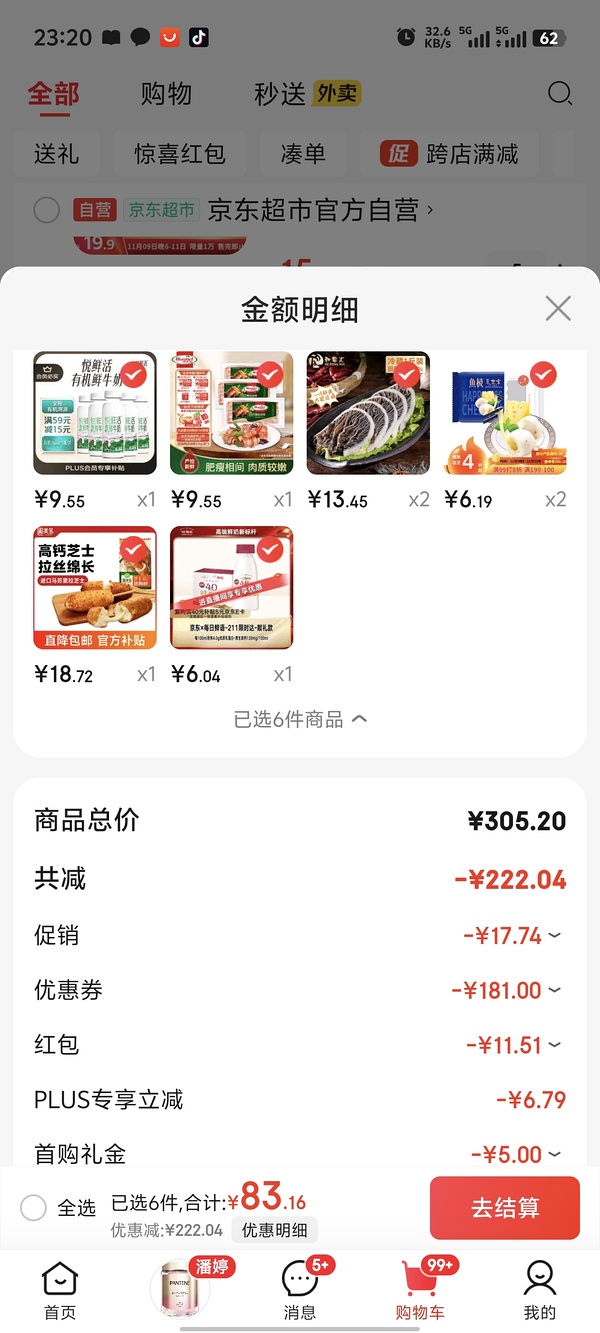Close the 金额明细 panel
The height and width of the screenshot is (1333, 600).
point(558,308)
